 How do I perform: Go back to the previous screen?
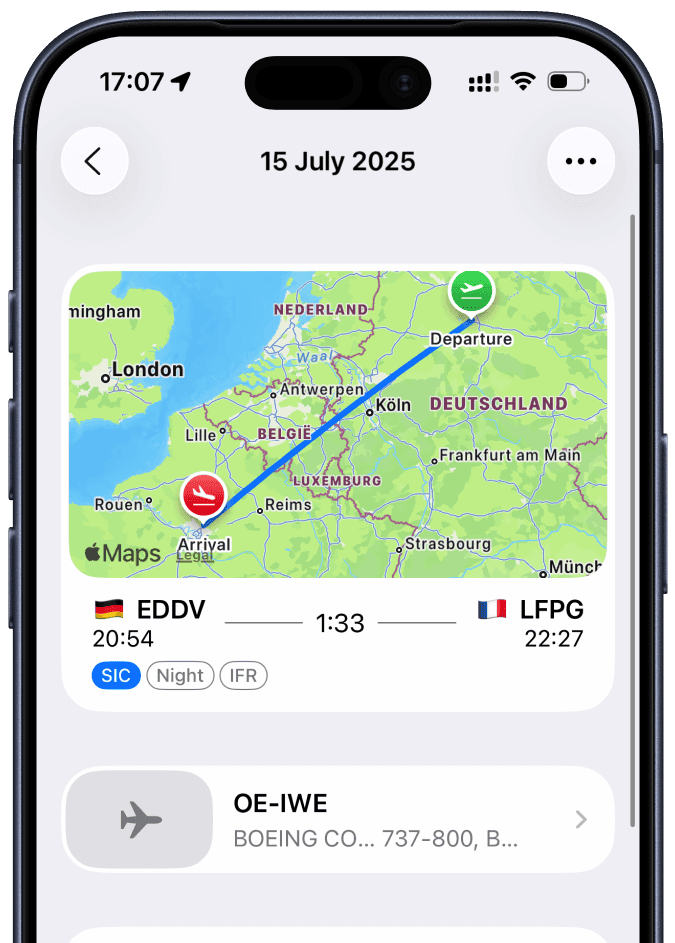coord(94,161)
